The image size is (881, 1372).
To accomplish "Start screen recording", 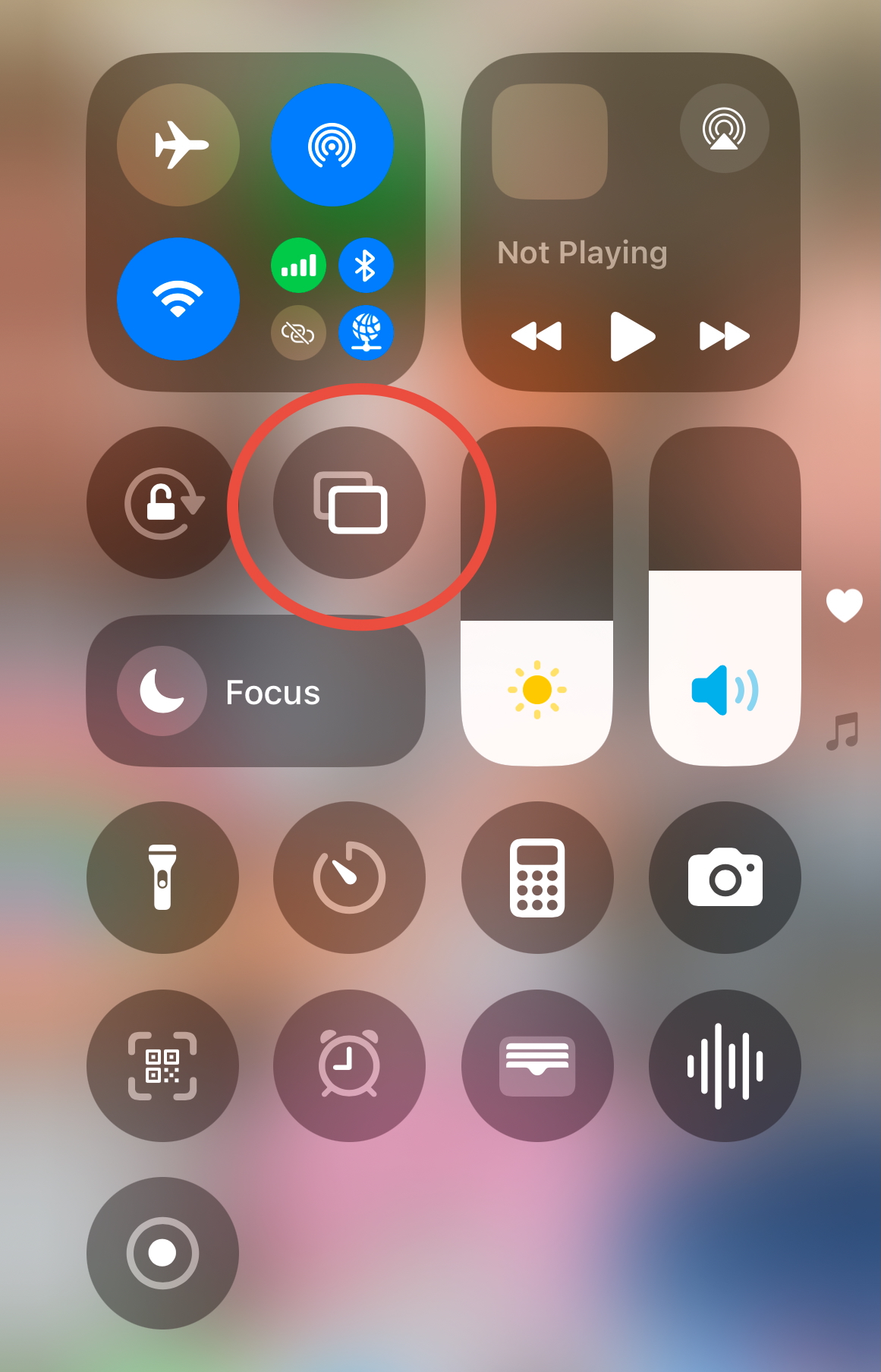I will (162, 1253).
